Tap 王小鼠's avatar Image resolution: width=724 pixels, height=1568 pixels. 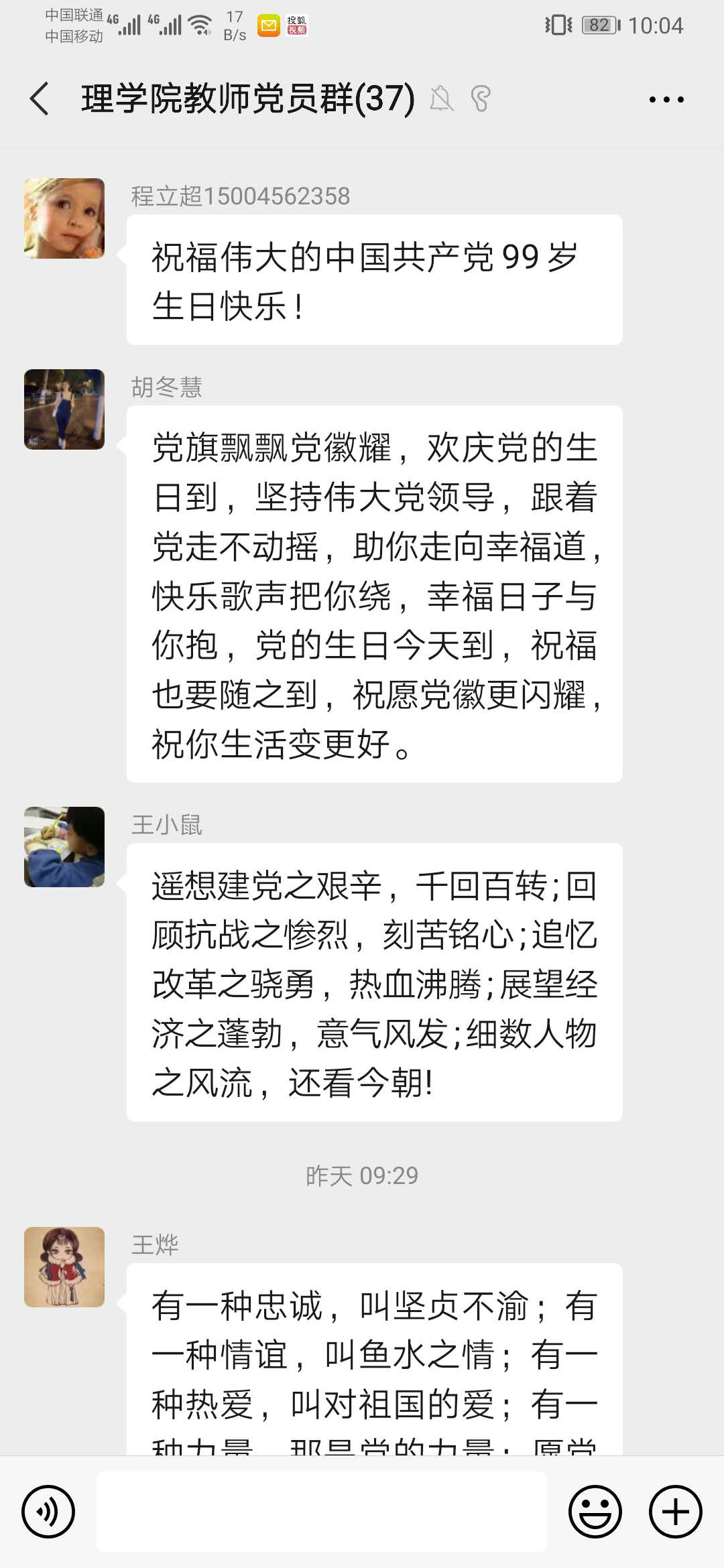pyautogui.click(x=64, y=847)
